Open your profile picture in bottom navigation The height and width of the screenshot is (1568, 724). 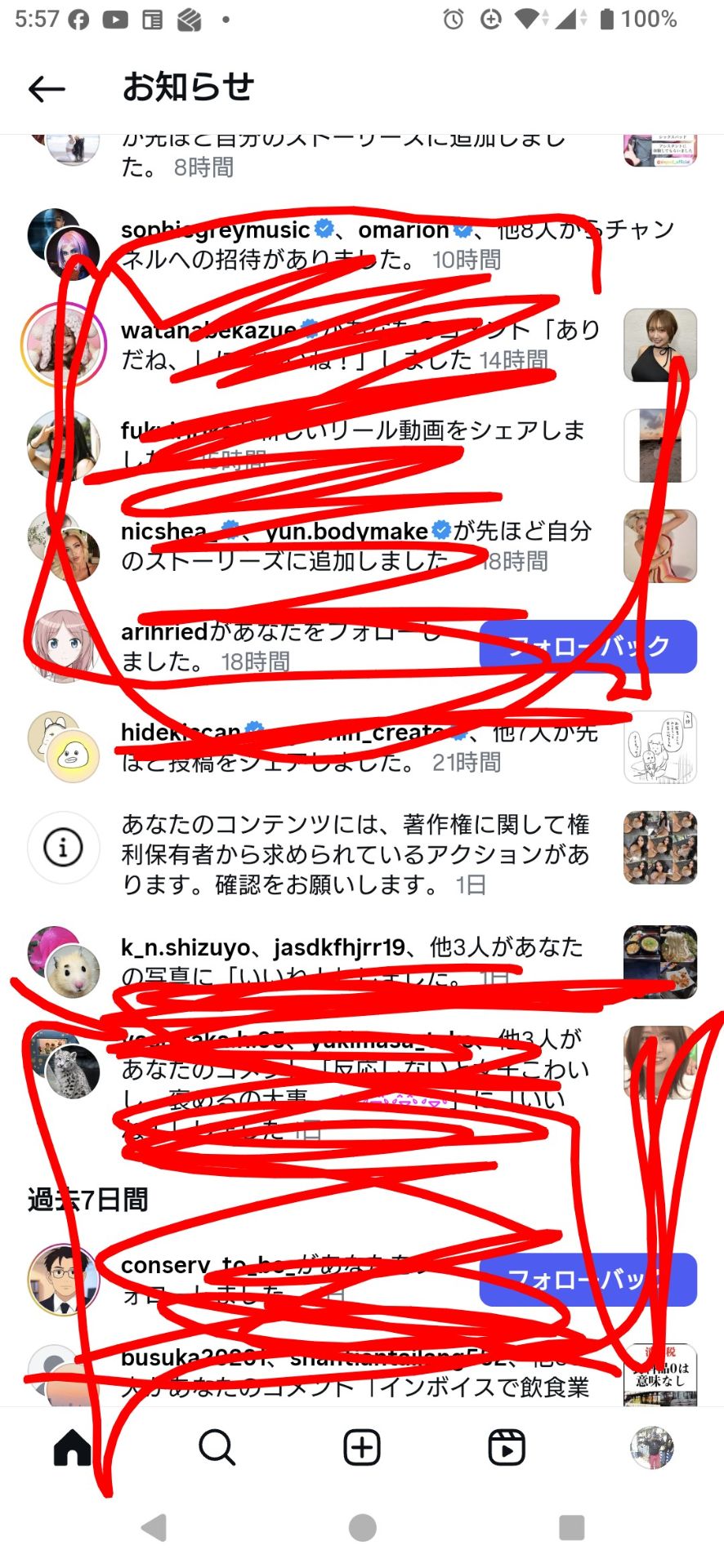tap(651, 1446)
